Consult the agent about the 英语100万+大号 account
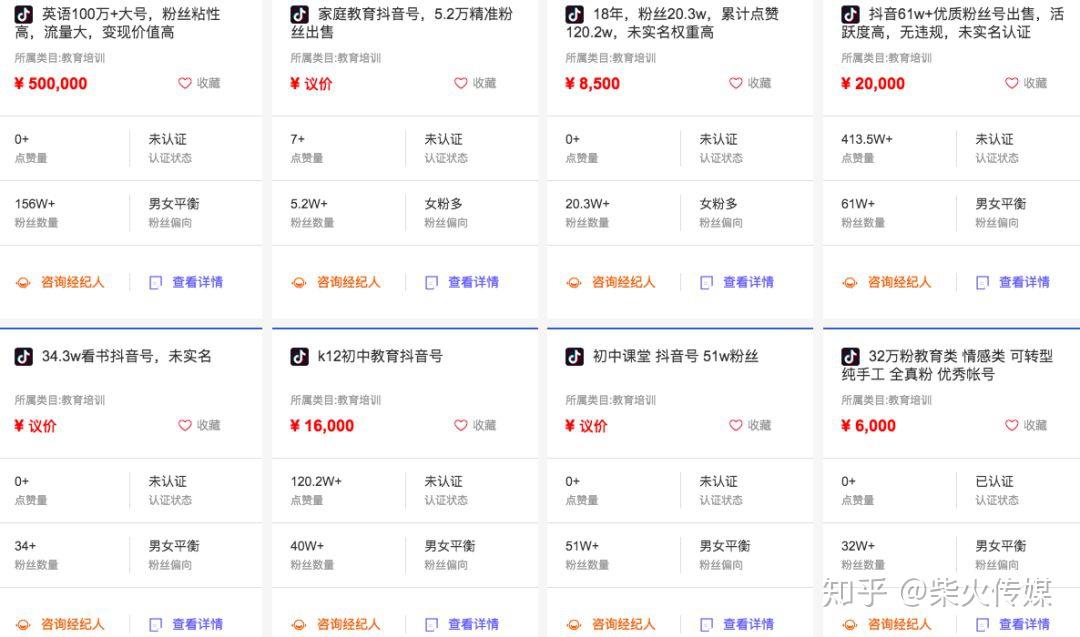This screenshot has height=637, width=1080. point(61,282)
